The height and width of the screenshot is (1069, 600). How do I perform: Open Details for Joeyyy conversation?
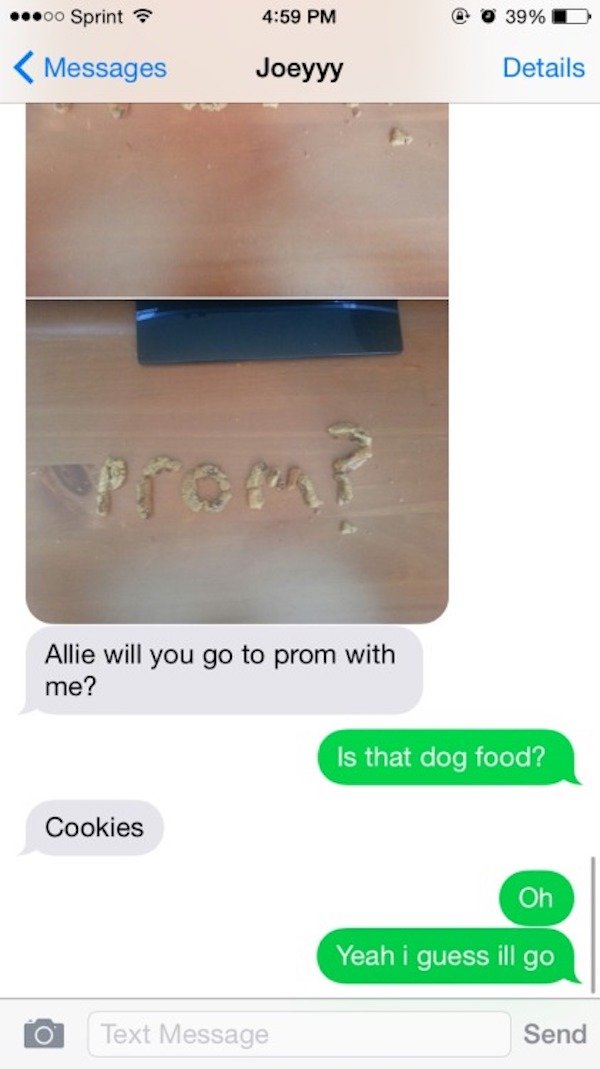[x=543, y=68]
